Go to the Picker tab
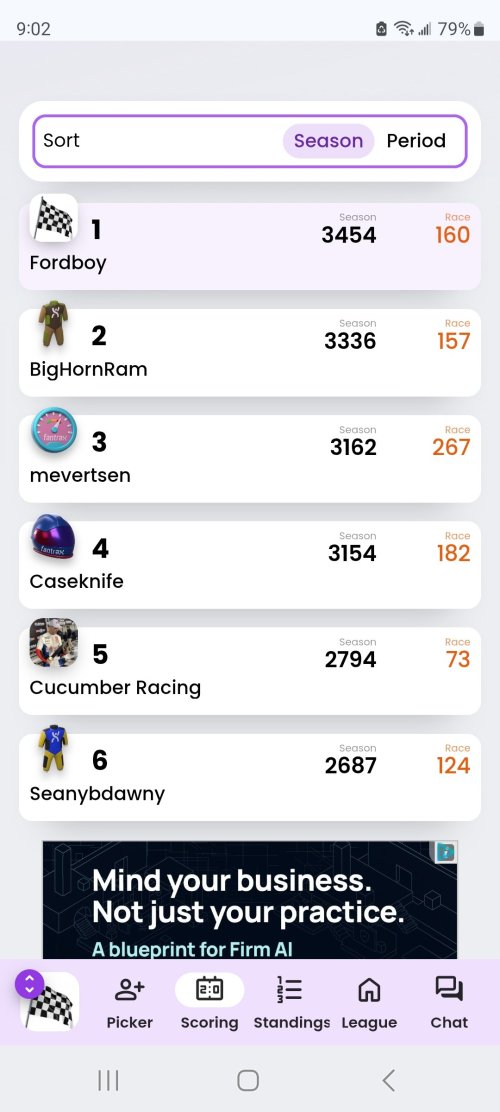Screen dimensions: 500x1112 [130, 1002]
